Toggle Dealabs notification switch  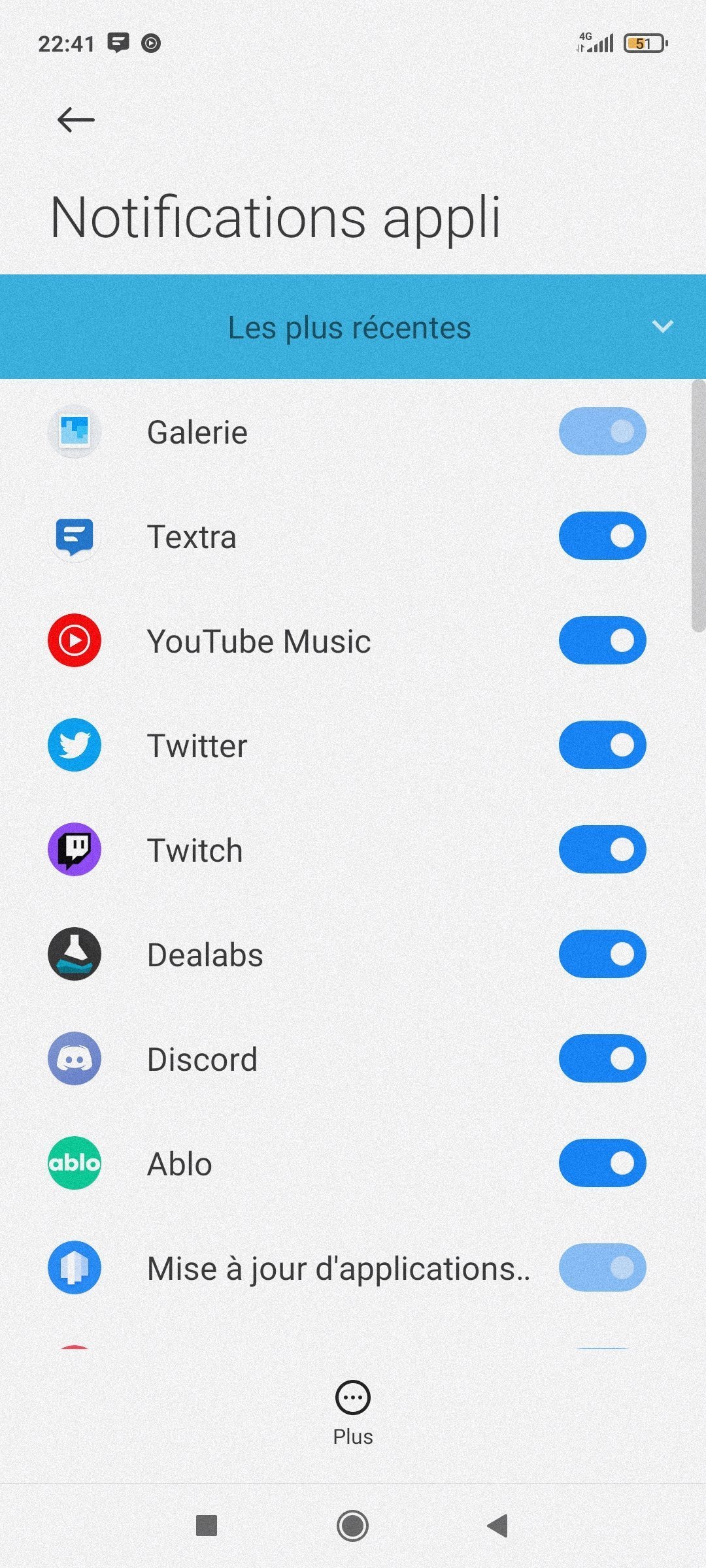pos(602,954)
